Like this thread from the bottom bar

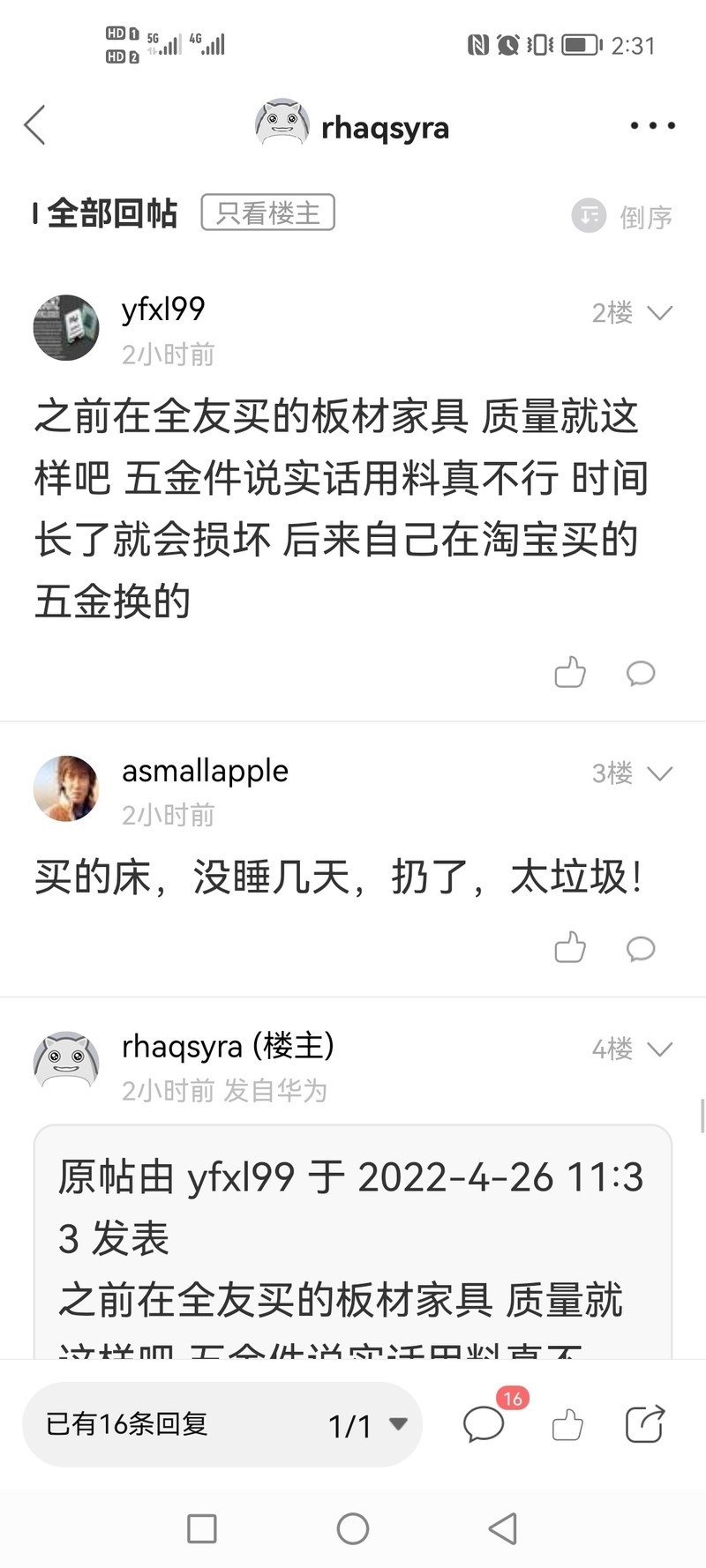567,1424
